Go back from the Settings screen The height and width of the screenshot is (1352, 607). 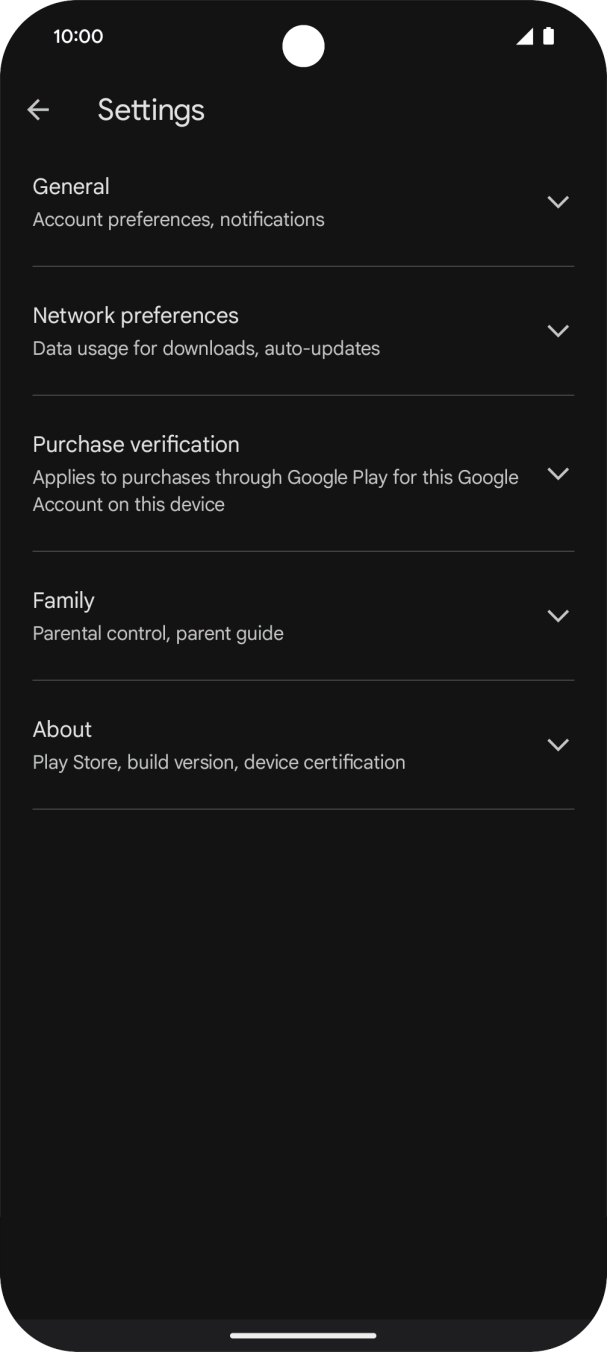pos(38,110)
